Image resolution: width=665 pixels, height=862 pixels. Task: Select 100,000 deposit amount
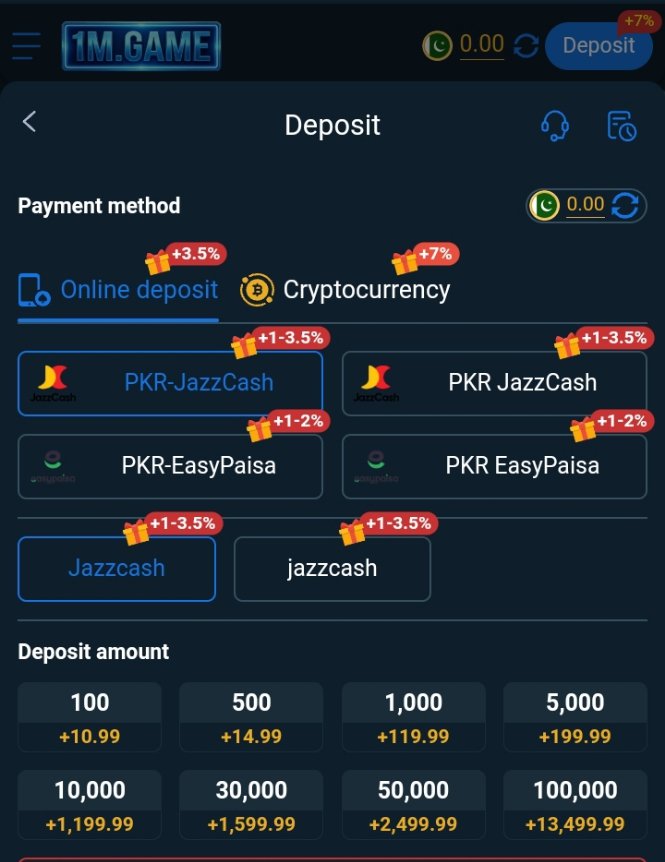[x=575, y=805]
